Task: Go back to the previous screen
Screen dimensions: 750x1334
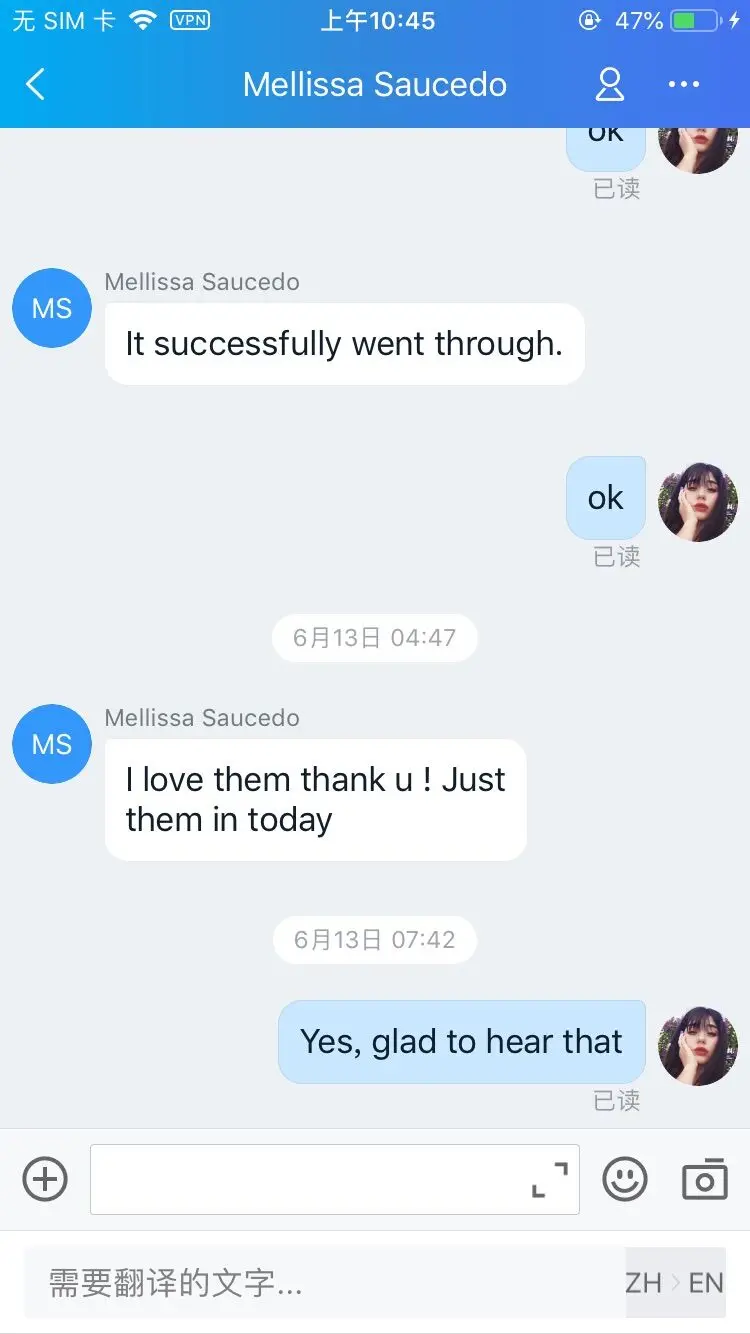Action: (x=36, y=85)
